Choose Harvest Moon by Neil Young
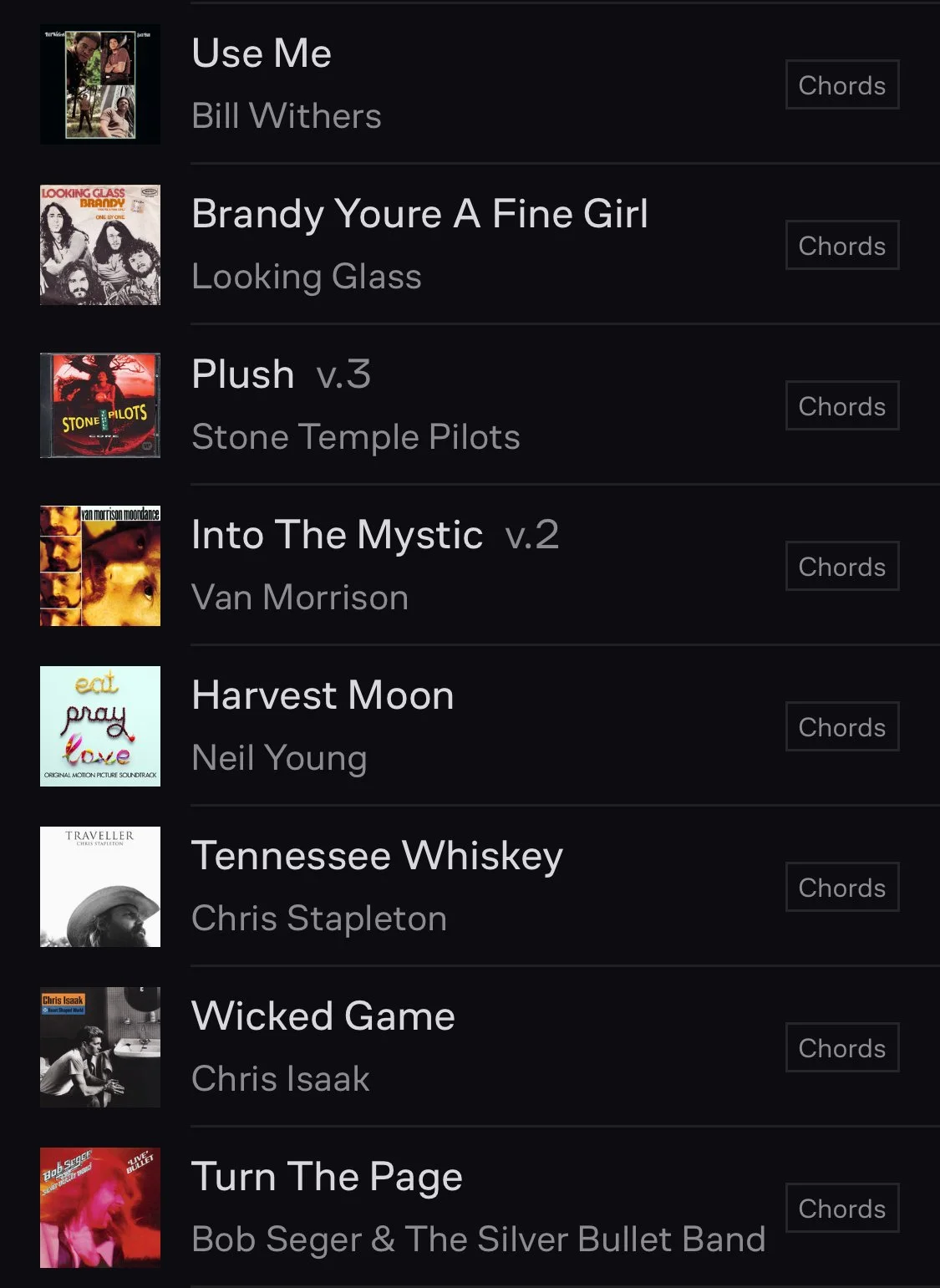The image size is (940, 1288). 323,696
